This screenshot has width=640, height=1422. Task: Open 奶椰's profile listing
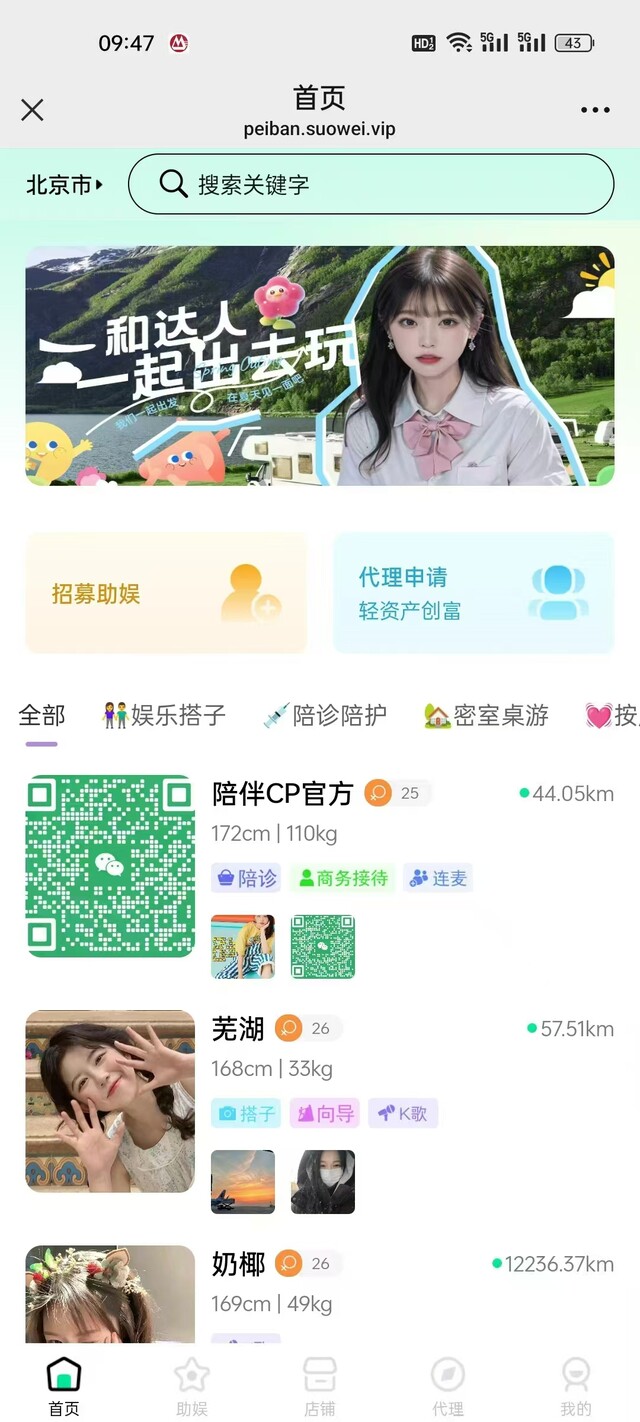click(x=238, y=1264)
